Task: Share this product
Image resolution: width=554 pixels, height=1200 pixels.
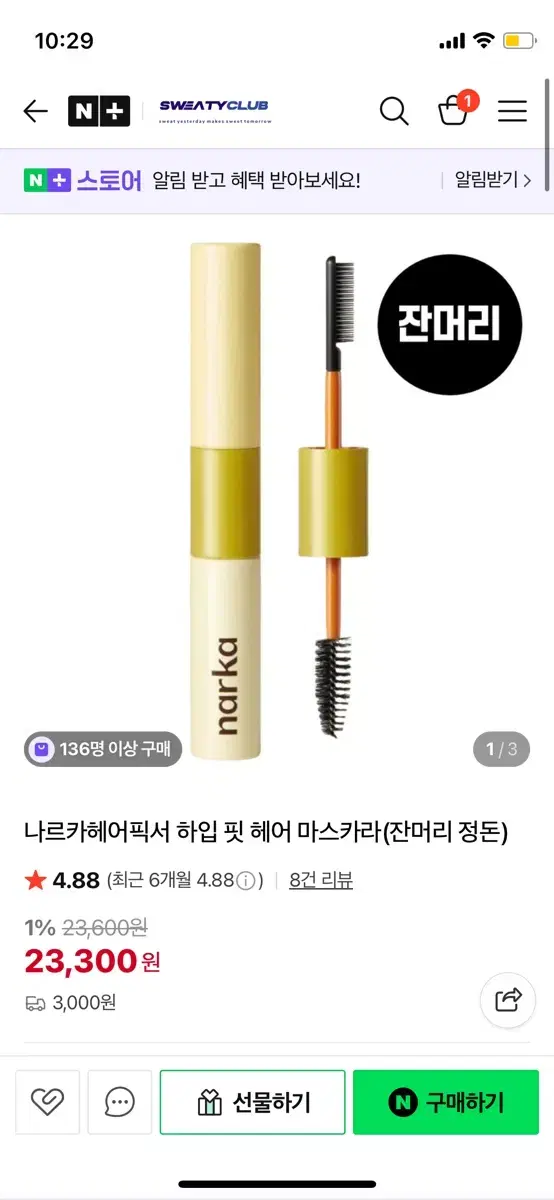Action: click(x=508, y=998)
